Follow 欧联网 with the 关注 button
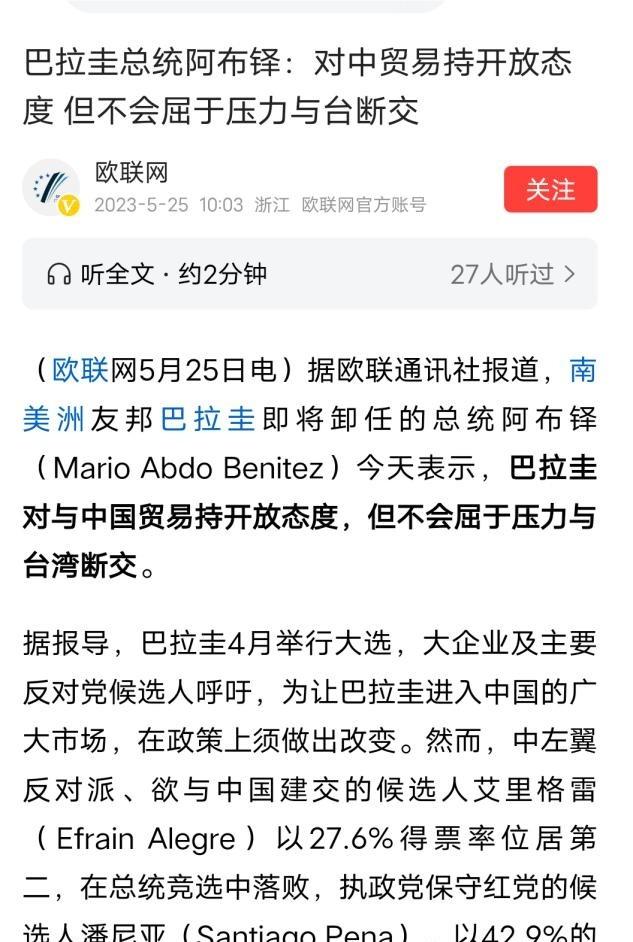The height and width of the screenshot is (942, 633). [x=550, y=190]
